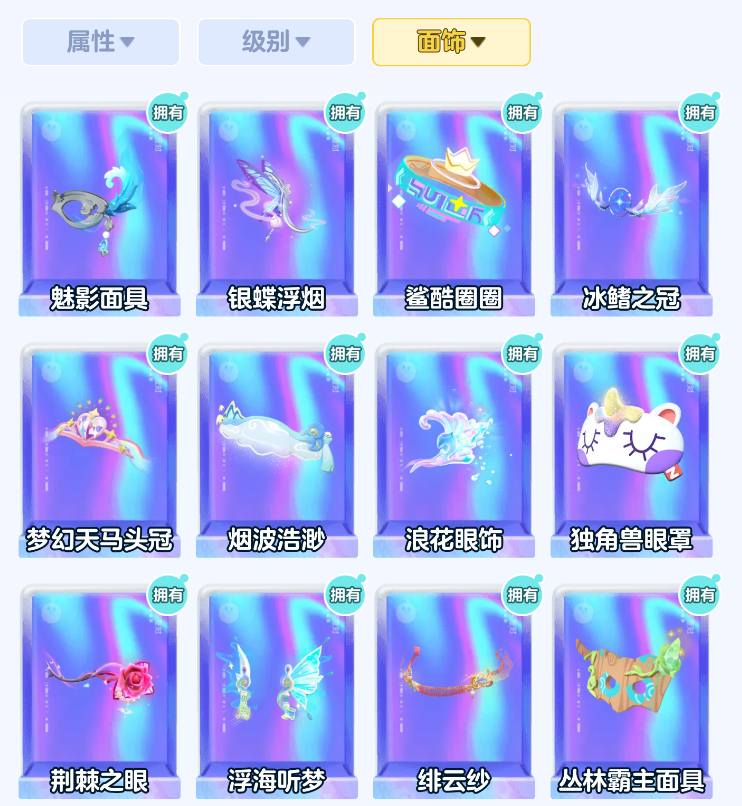Open the 属性 filter dropdown
This screenshot has width=742, height=806.
(100, 42)
